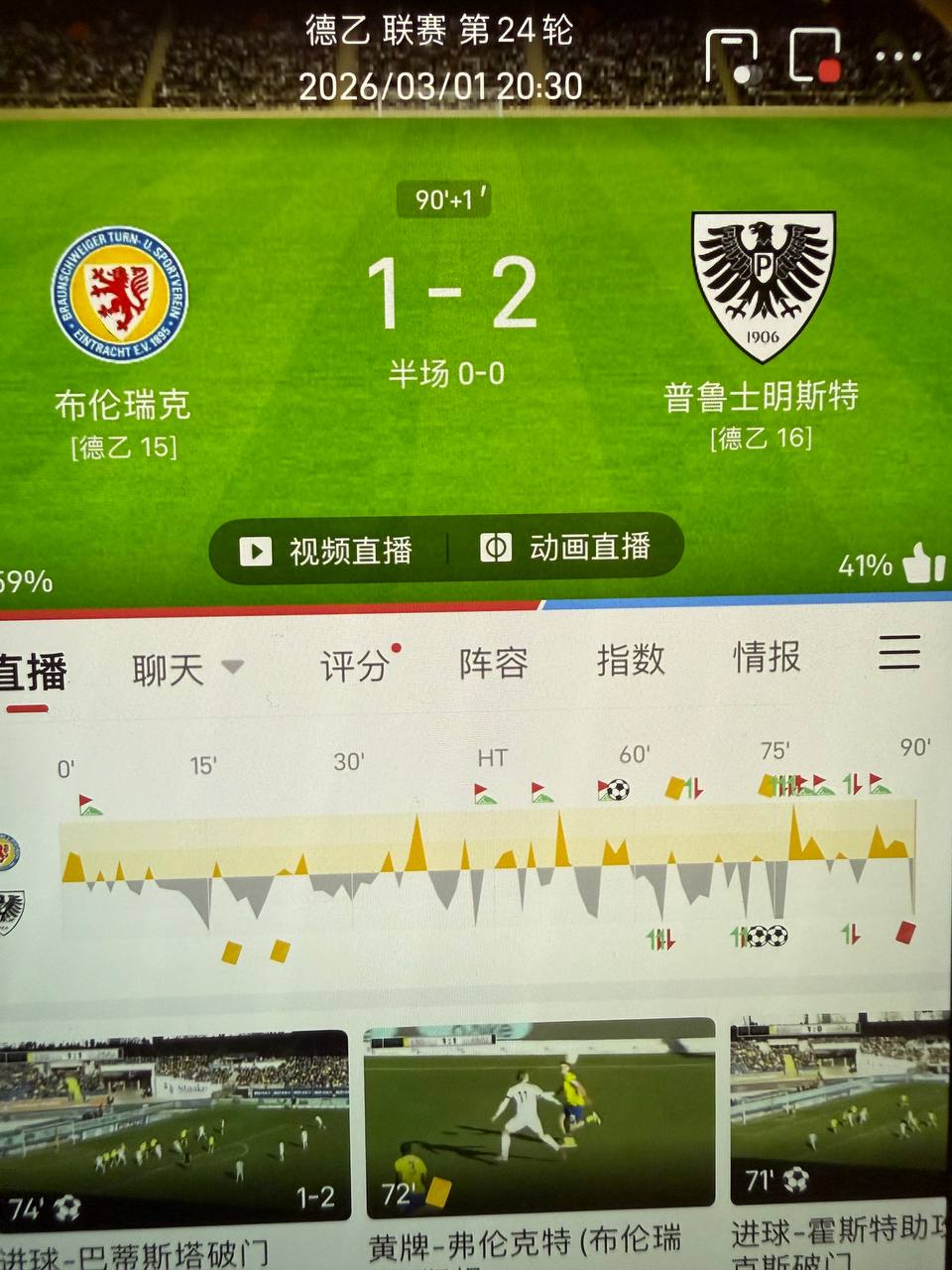Open the three-dot overflow menu
The width and height of the screenshot is (952, 1270).
pos(898,57)
